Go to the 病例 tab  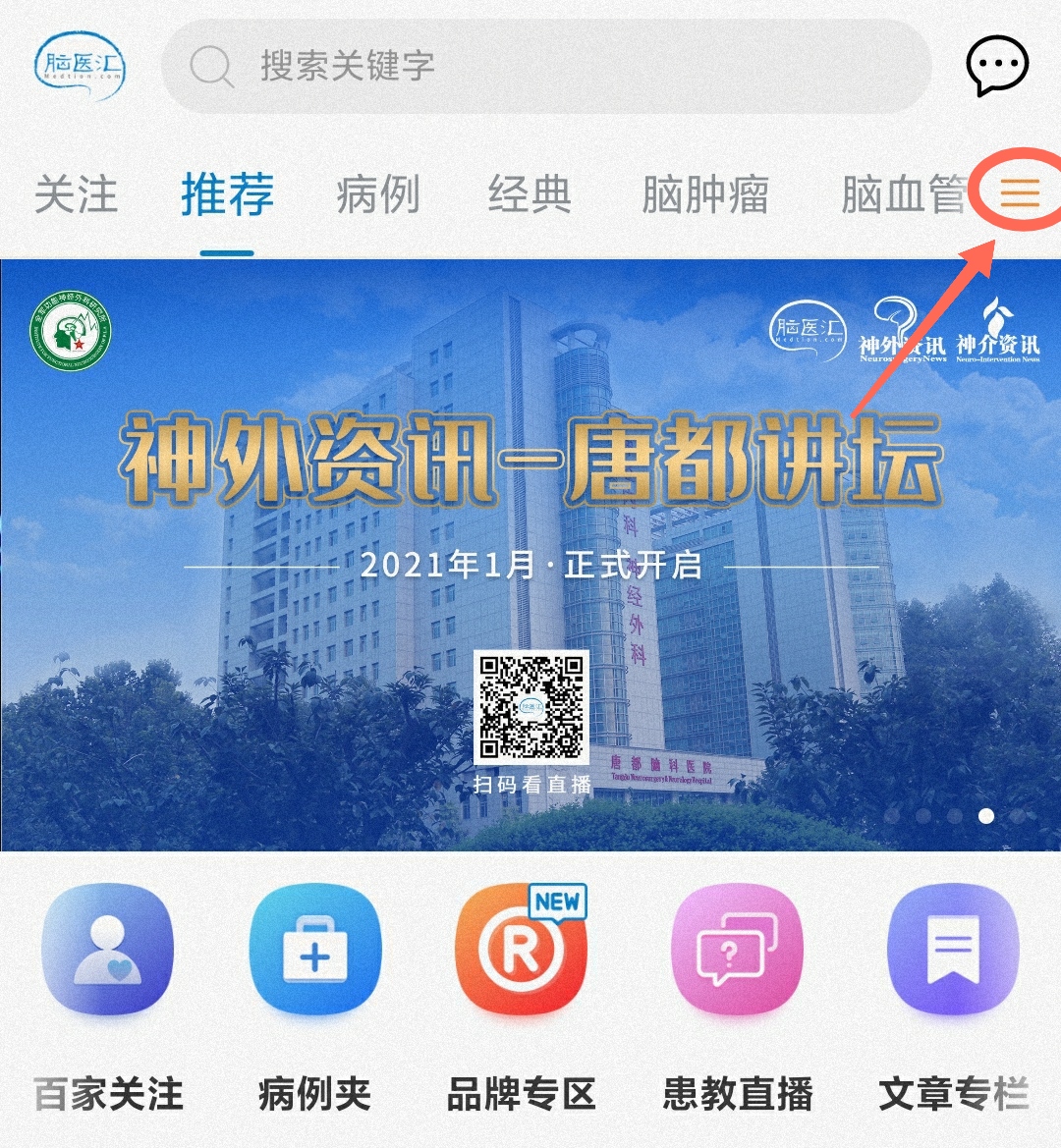[x=378, y=194]
